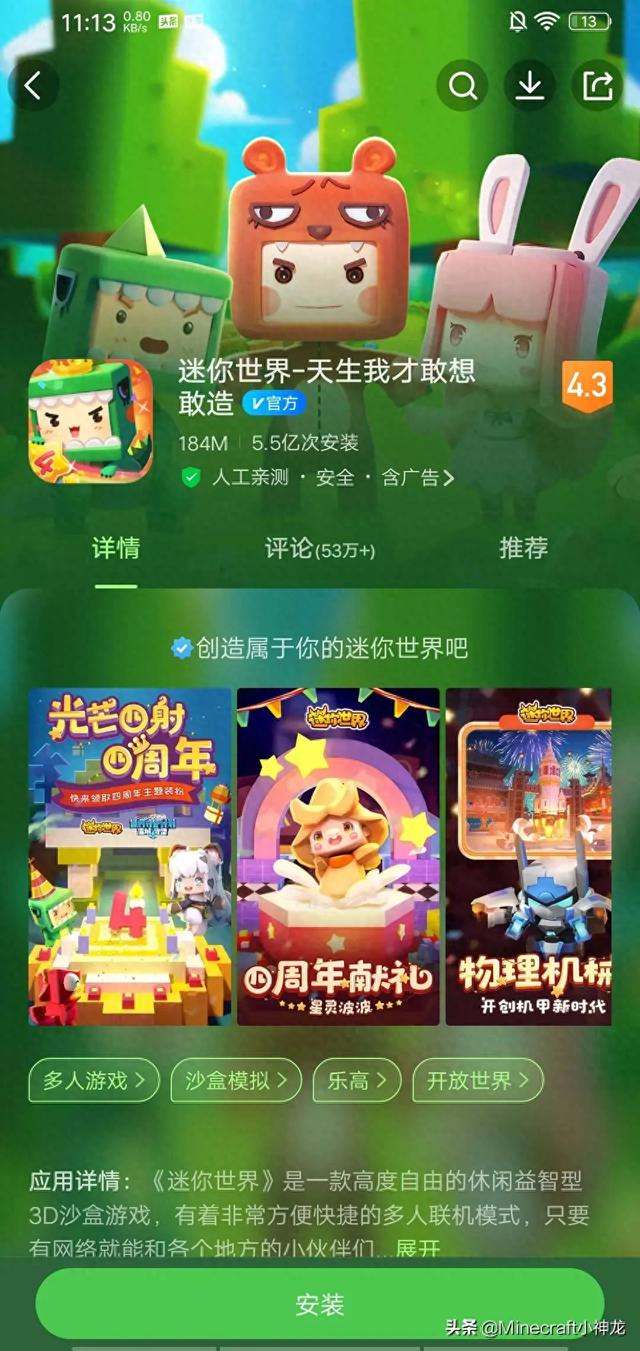This screenshot has width=640, height=1351.
Task: Switch to the 推荐 tab
Action: (523, 548)
